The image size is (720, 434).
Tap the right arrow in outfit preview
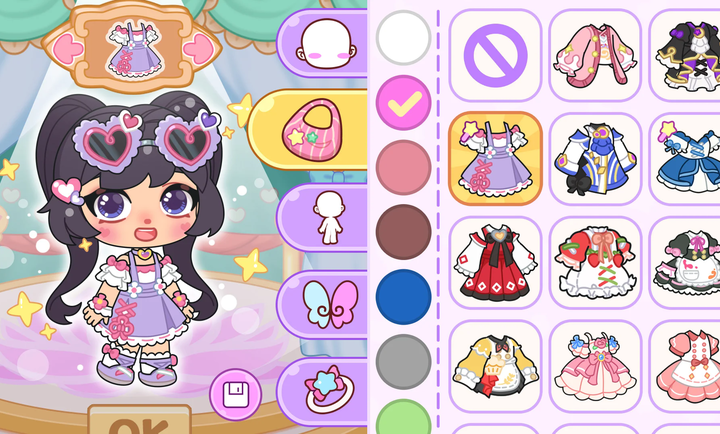(199, 47)
